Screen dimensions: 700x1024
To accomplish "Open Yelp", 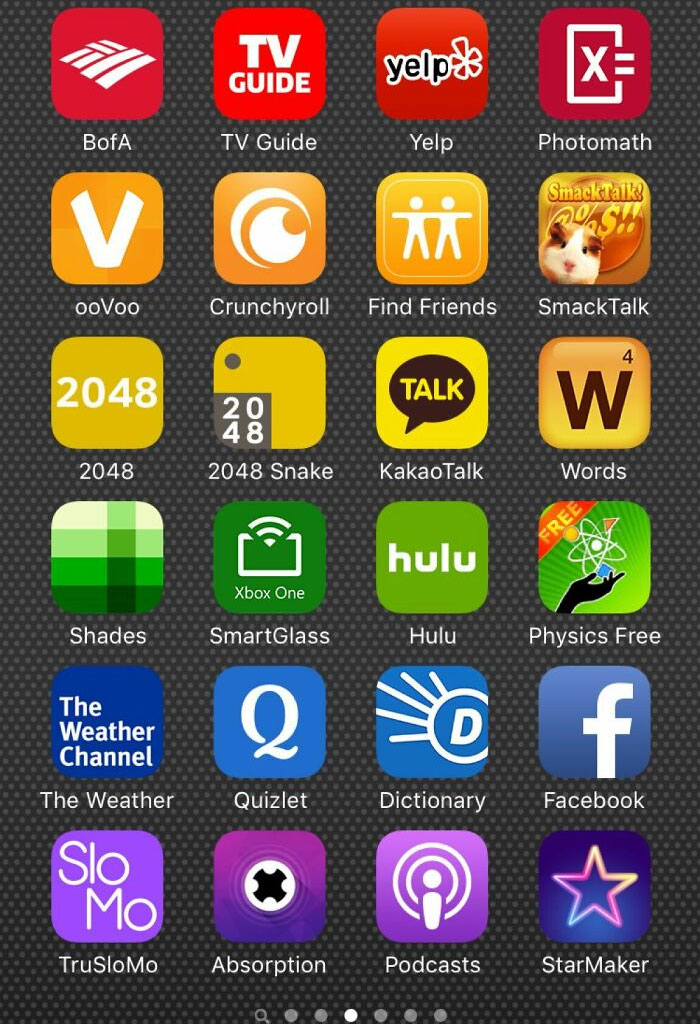I will (432, 64).
